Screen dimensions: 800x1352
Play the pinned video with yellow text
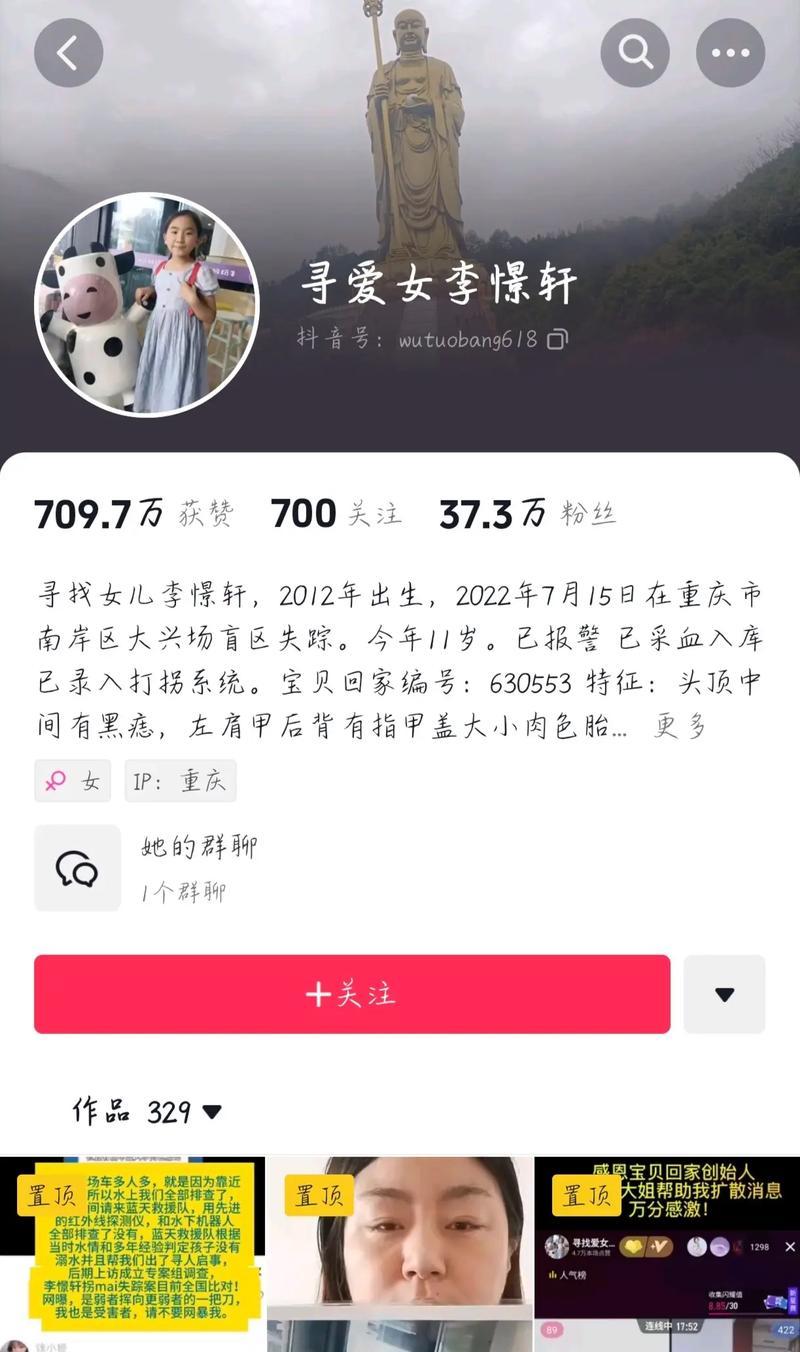(x=132, y=1254)
